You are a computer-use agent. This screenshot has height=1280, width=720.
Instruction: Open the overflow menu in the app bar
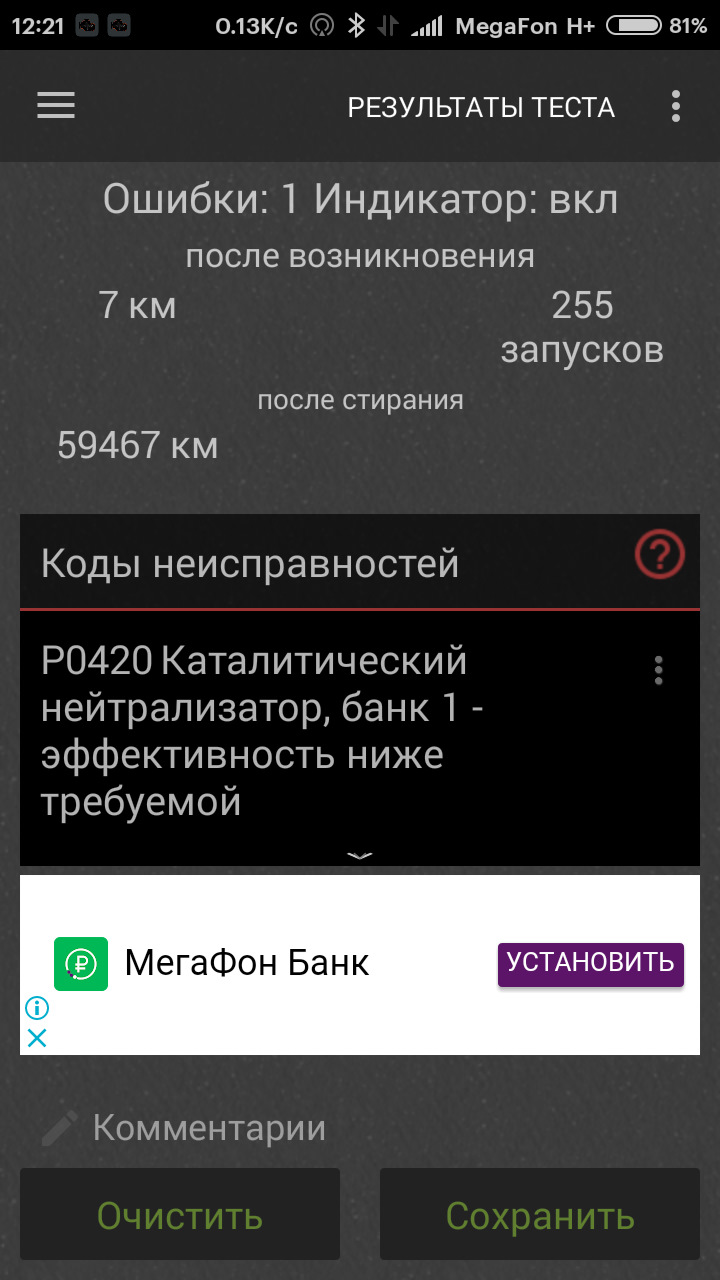click(x=676, y=106)
